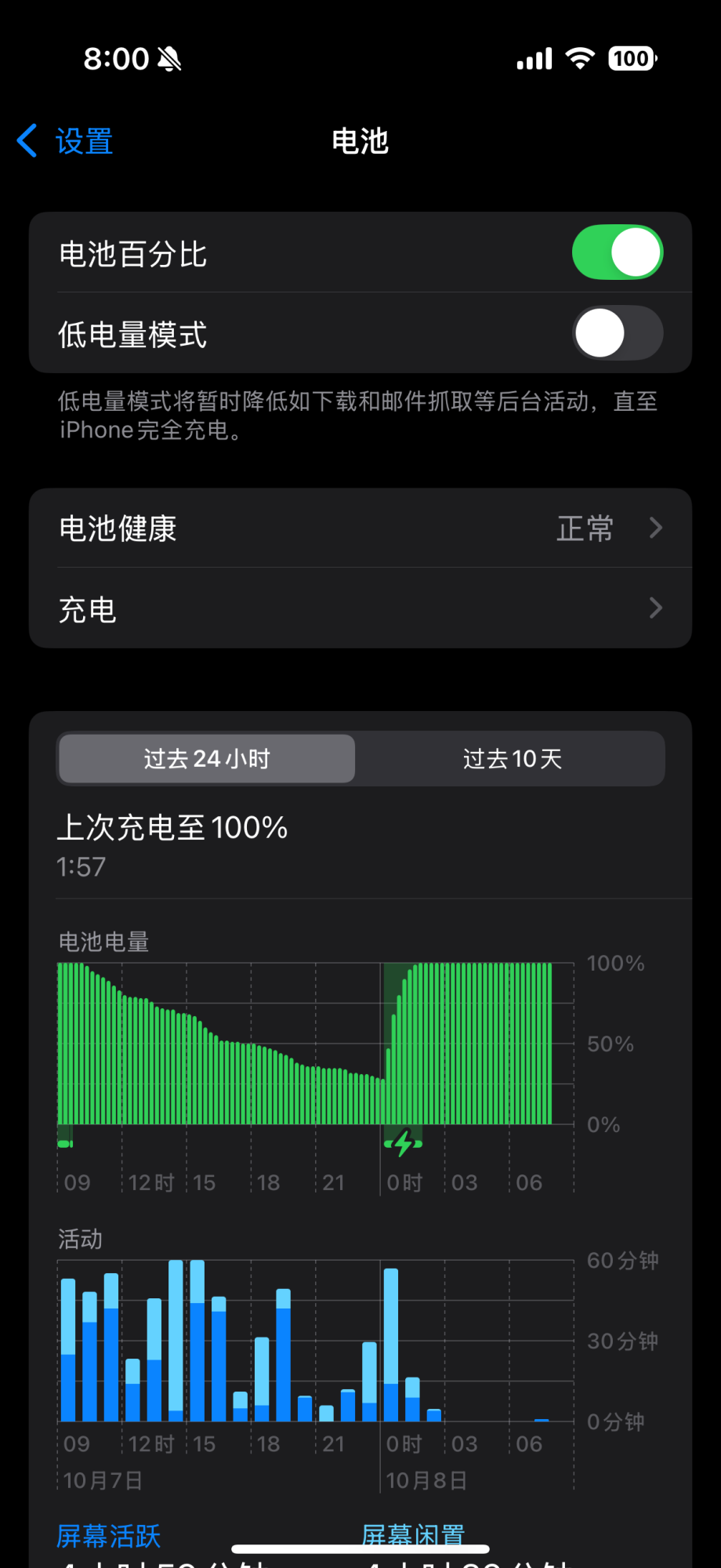Enable 低电量模式

click(x=617, y=333)
